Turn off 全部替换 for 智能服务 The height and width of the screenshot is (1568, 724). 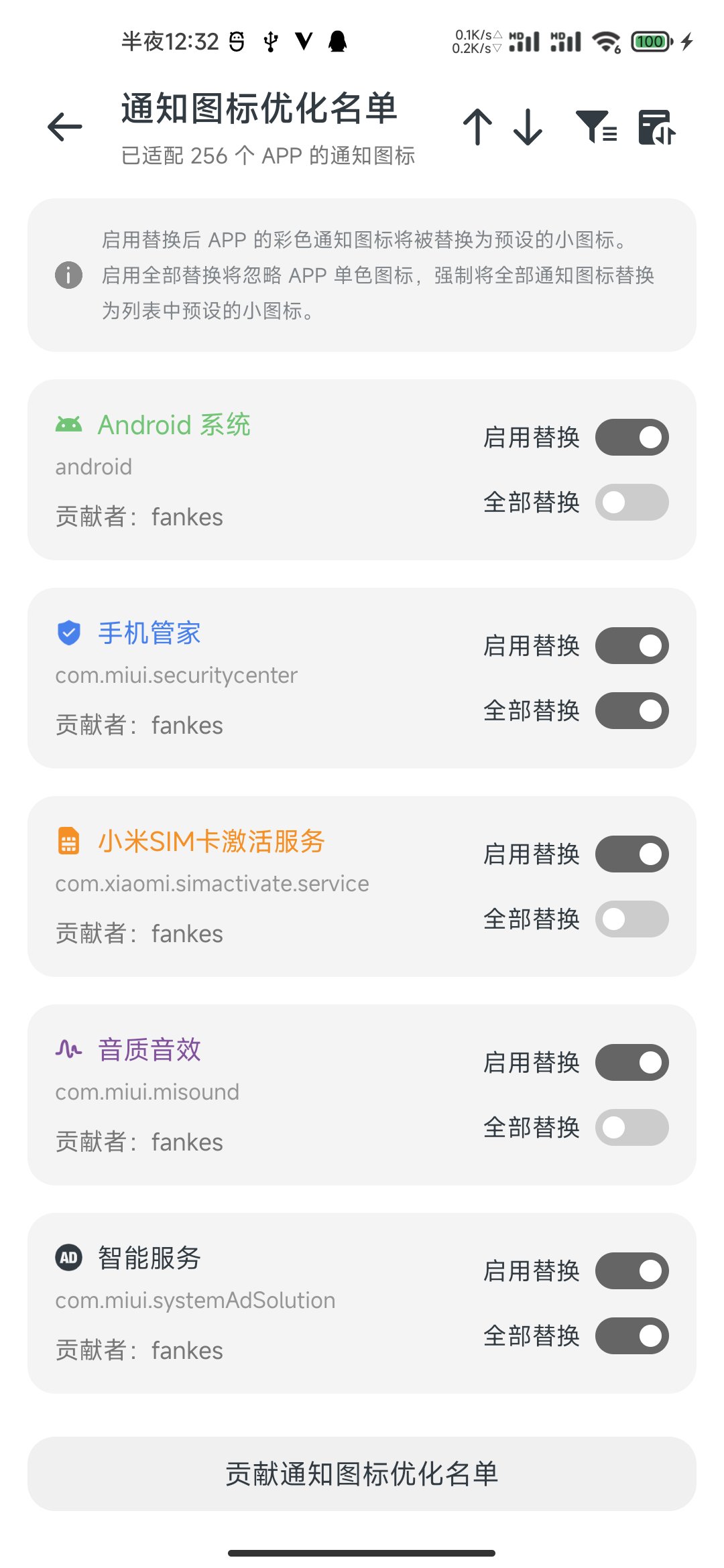click(x=631, y=1336)
